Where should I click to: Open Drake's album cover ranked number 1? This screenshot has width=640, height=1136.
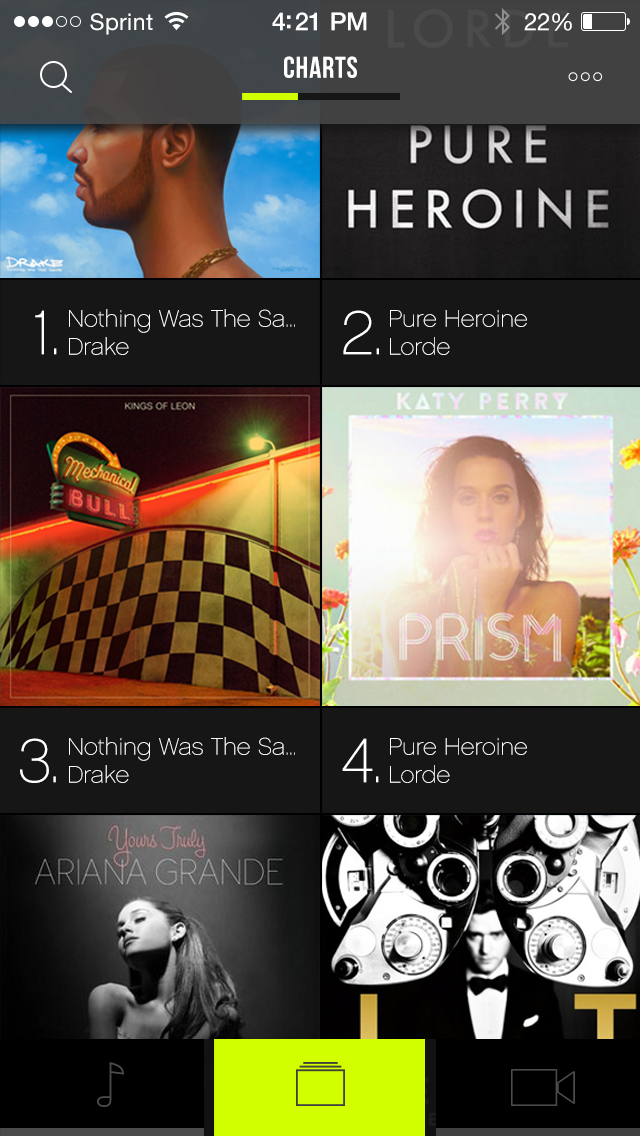160,200
